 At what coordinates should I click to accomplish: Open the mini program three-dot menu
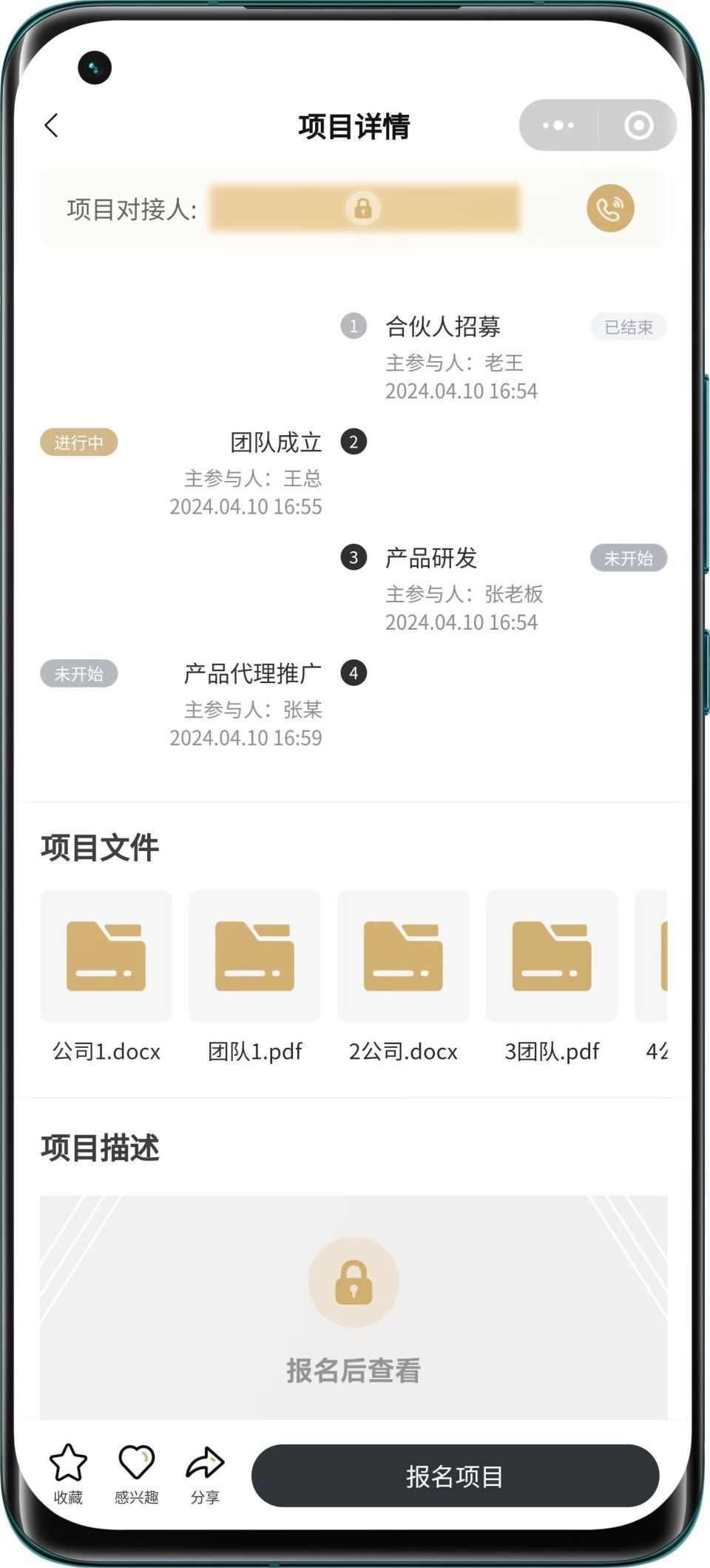(x=558, y=125)
